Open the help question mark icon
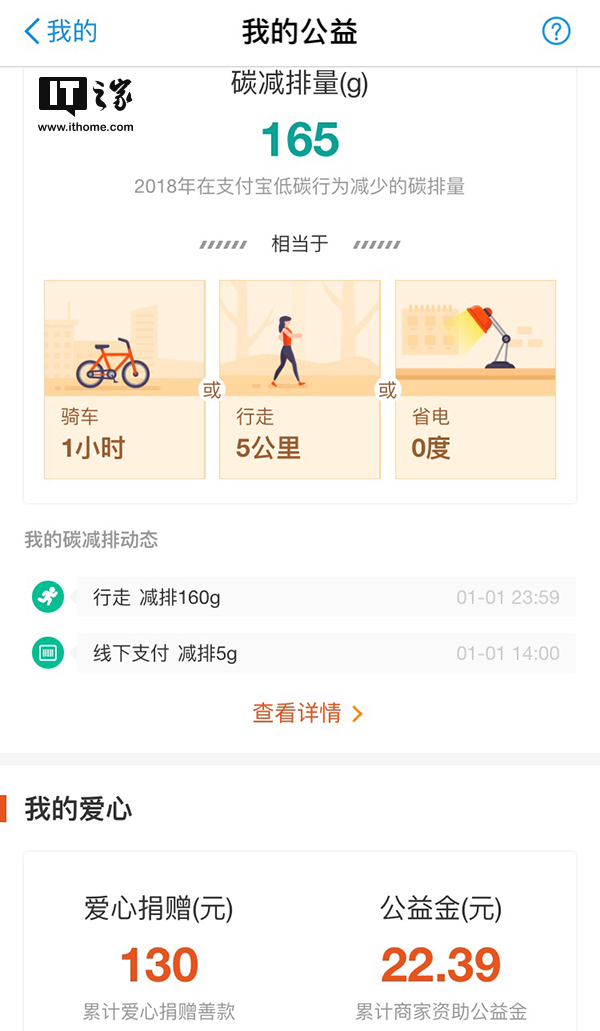The width and height of the screenshot is (600, 1031). pyautogui.click(x=556, y=31)
